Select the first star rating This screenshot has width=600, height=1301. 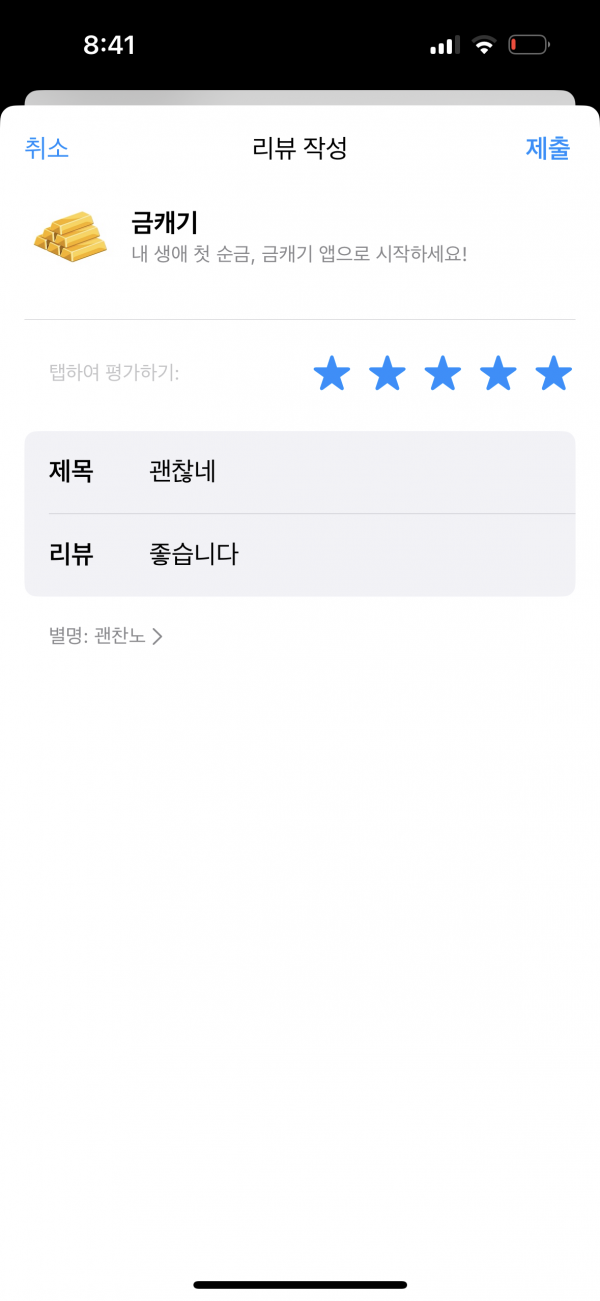pos(332,374)
